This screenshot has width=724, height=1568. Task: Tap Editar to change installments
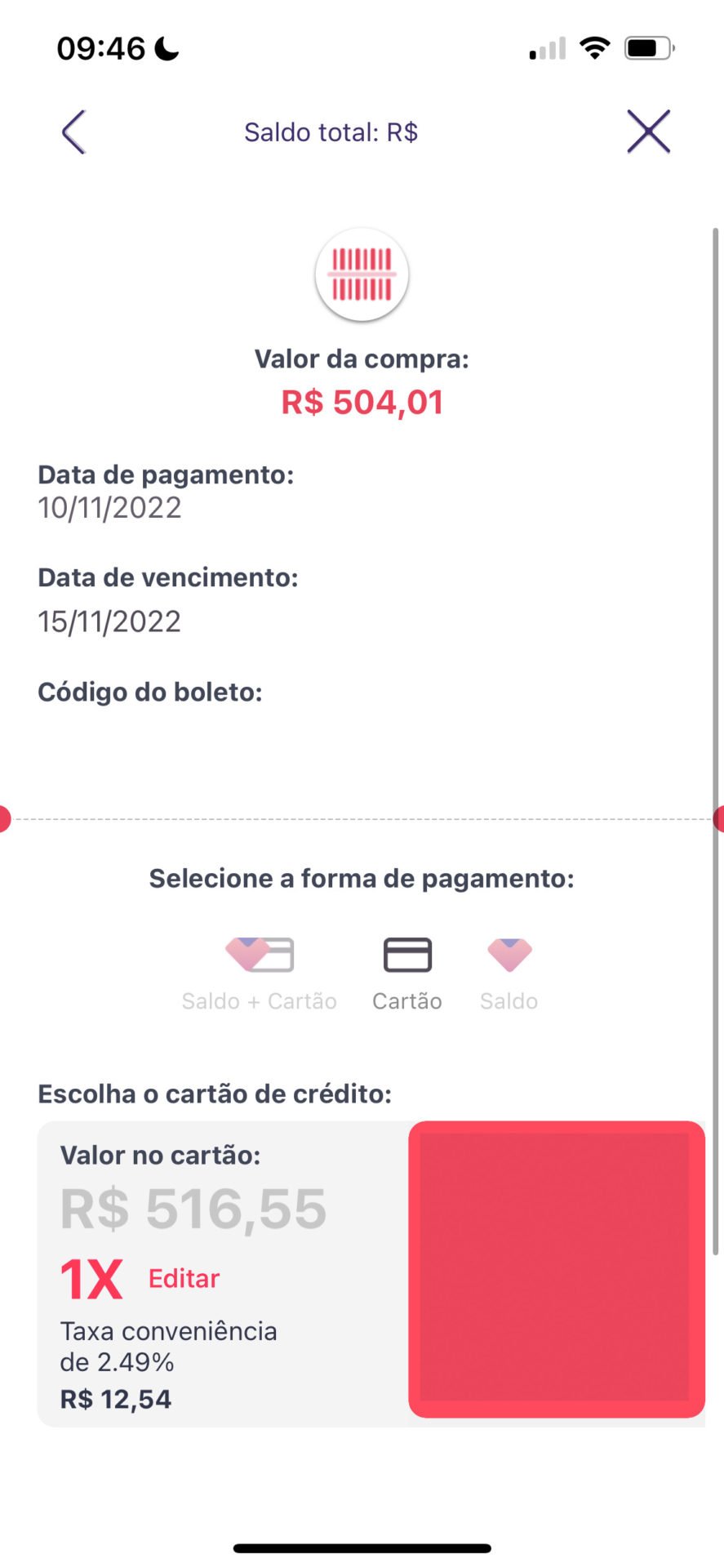tap(184, 1278)
